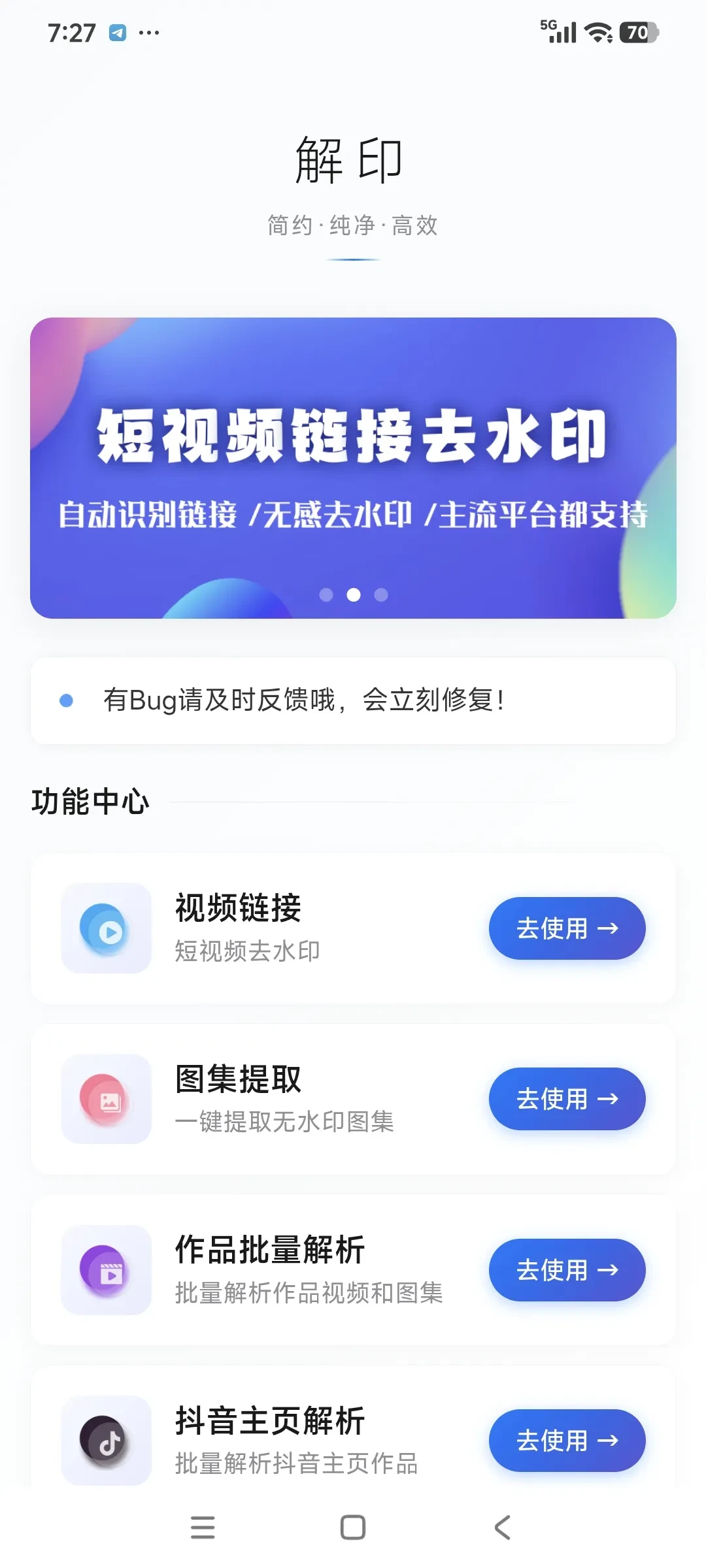
Task: Open 去使用 for 视频链接
Action: click(567, 928)
